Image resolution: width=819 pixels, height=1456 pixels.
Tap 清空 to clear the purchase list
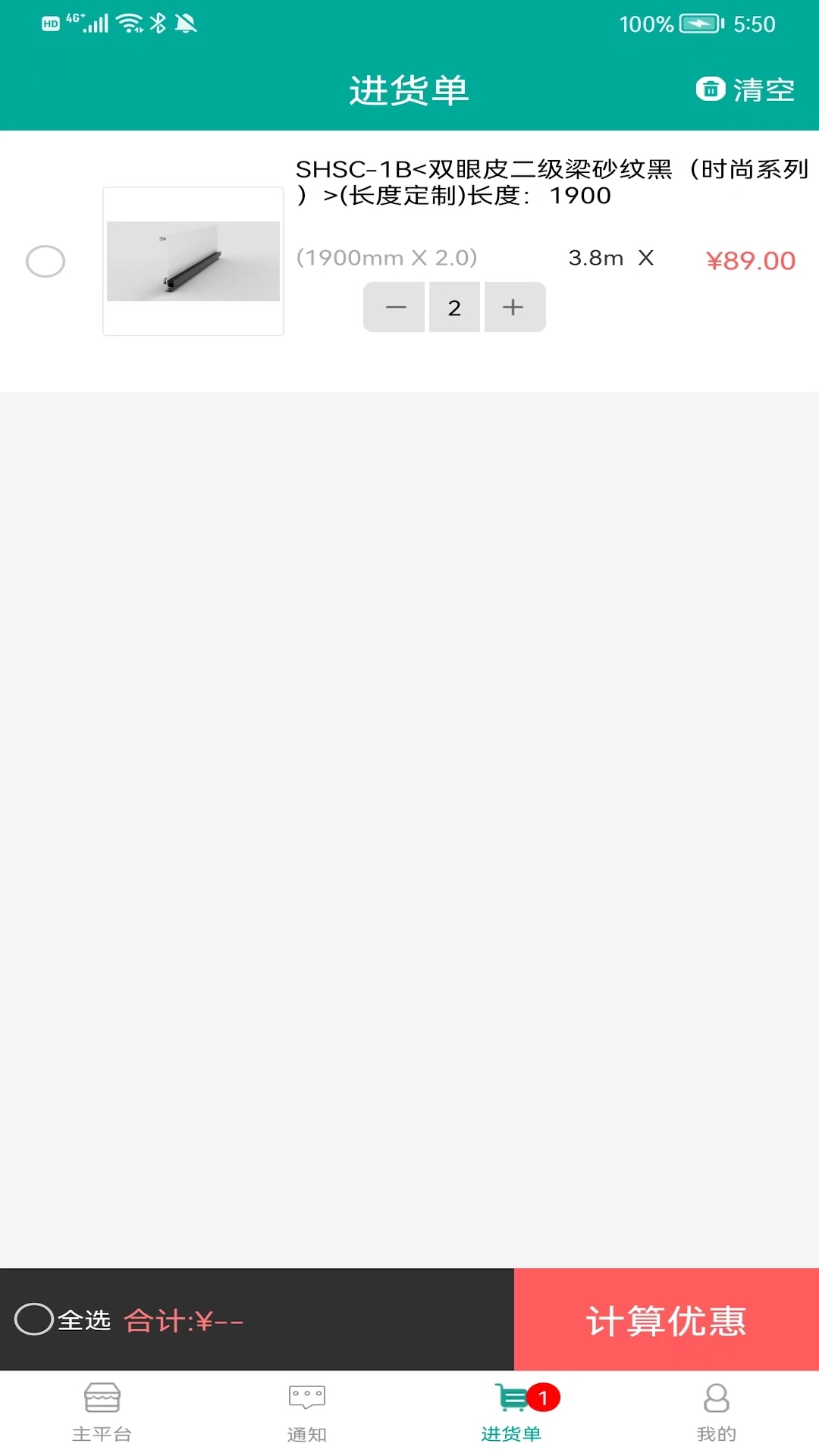[x=745, y=89]
